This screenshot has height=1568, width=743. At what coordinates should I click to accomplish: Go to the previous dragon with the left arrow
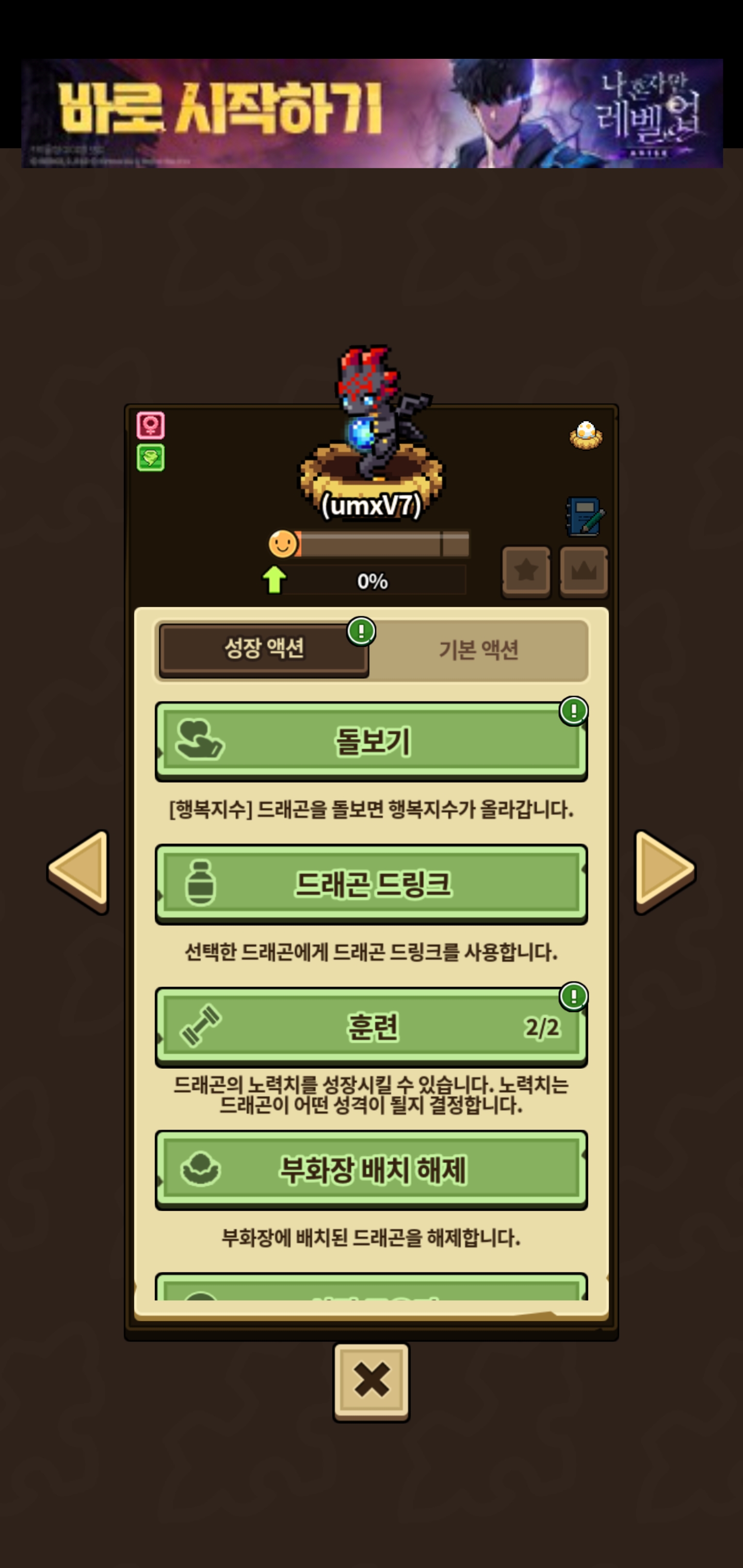79,871
